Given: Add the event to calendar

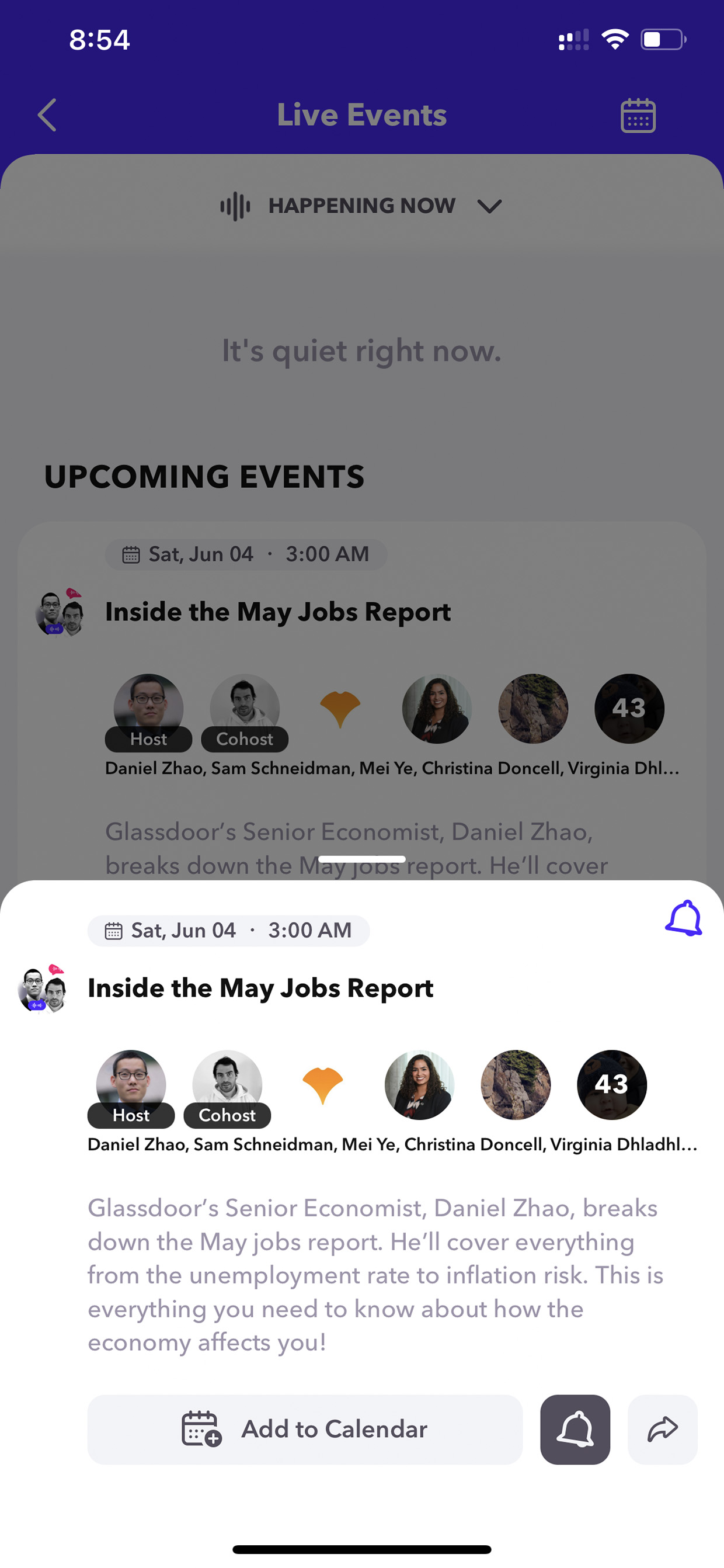Looking at the screenshot, I should [305, 1429].
